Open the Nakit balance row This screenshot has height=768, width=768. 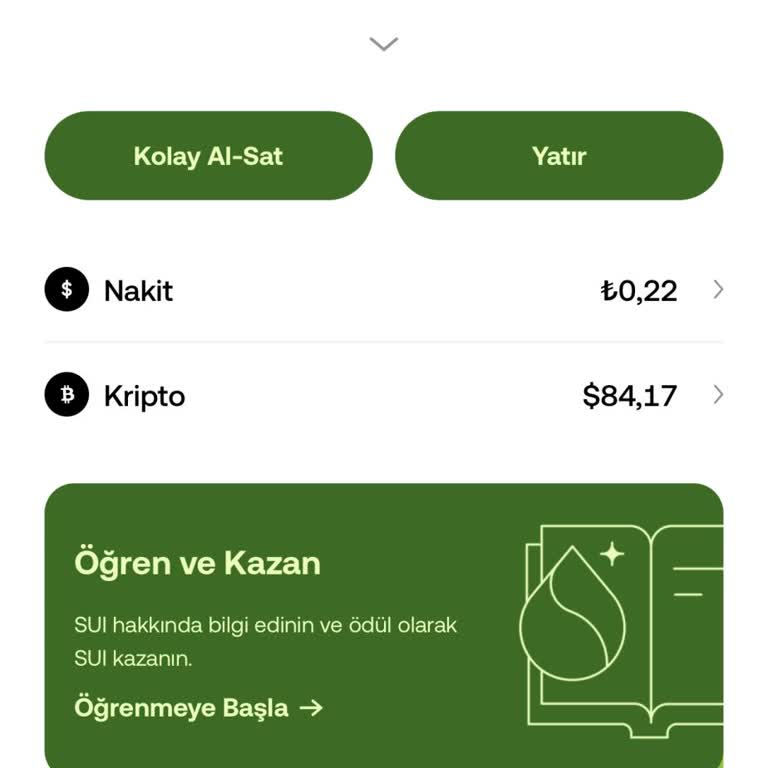coord(384,291)
